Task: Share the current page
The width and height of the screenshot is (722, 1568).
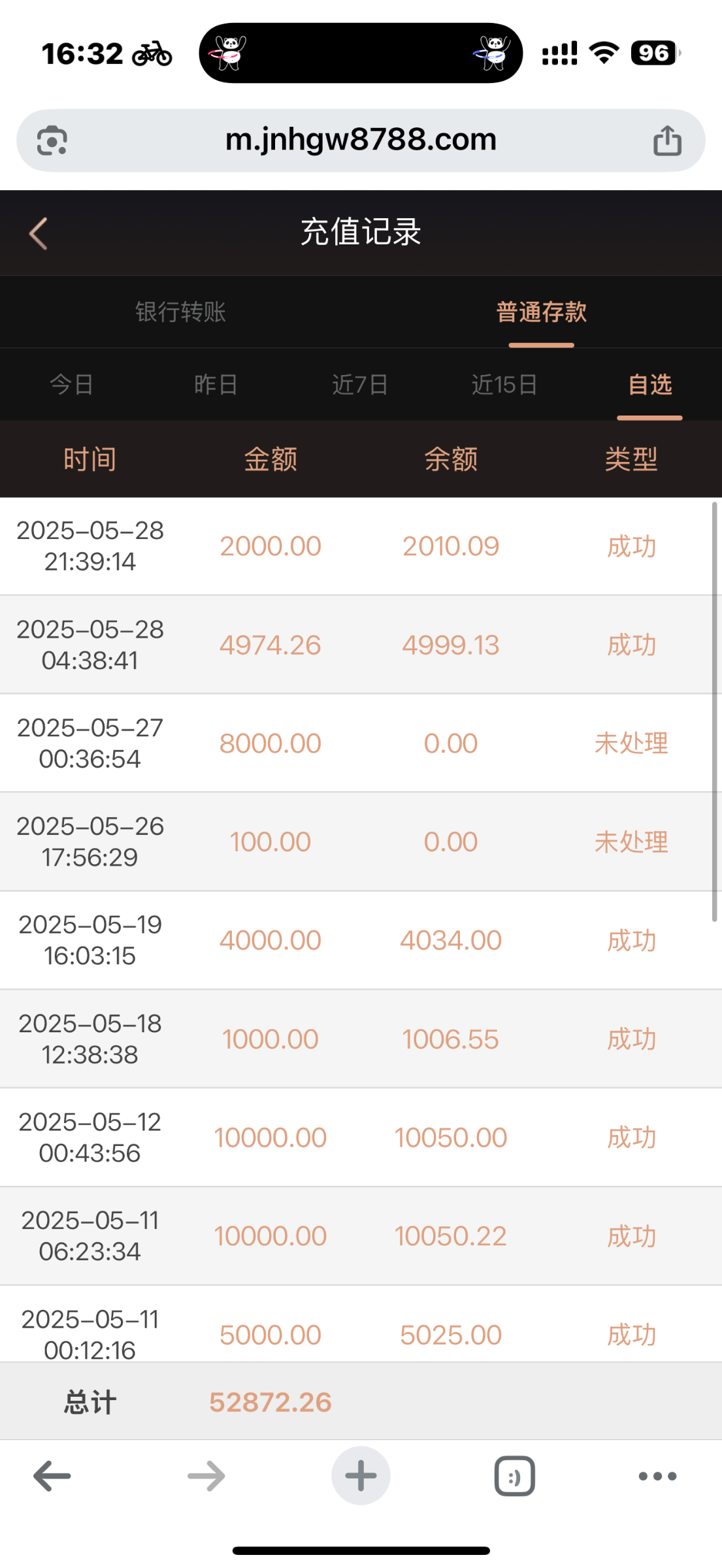Action: pos(667,140)
